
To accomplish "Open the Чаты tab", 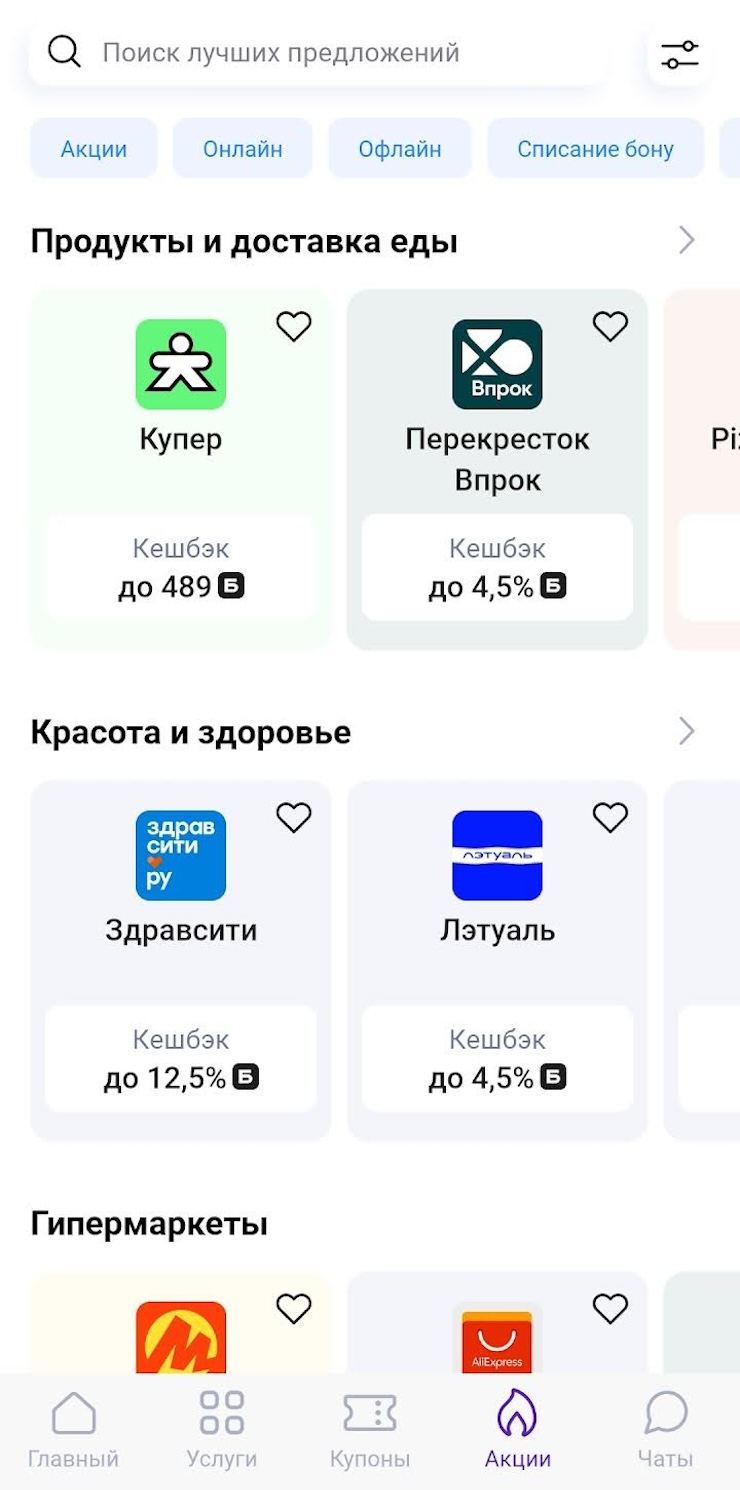I will 665,1430.
